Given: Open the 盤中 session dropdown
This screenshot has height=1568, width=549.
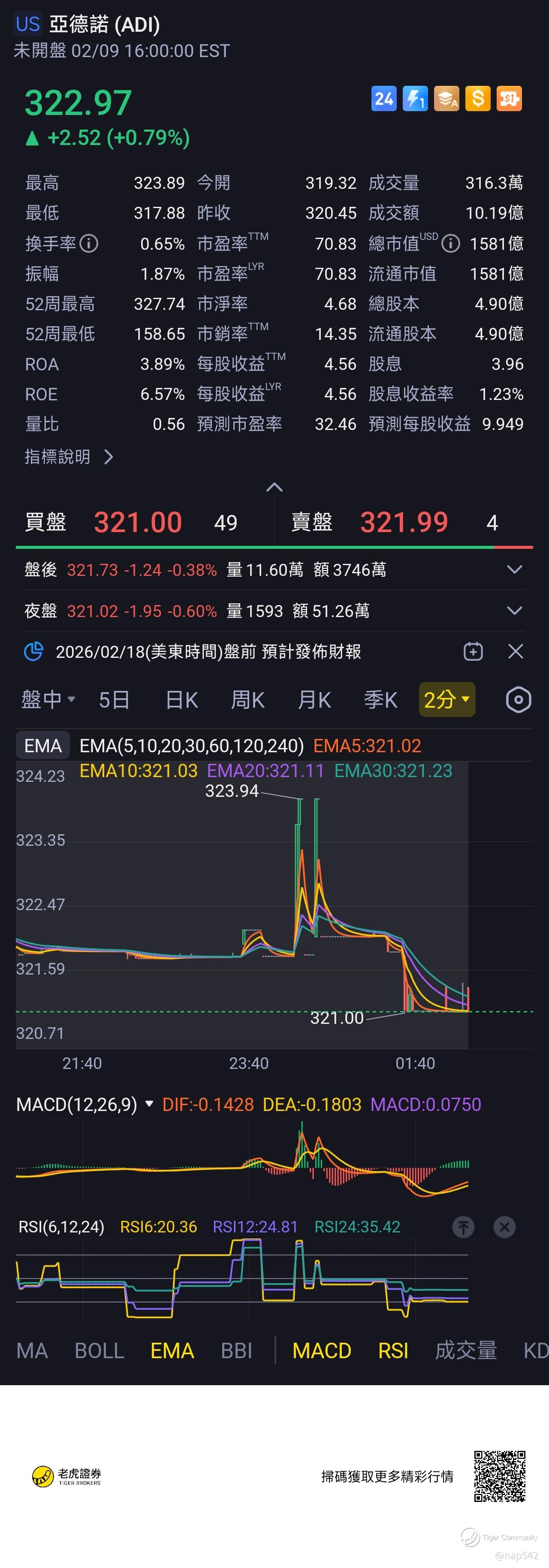Looking at the screenshot, I should [x=48, y=699].
